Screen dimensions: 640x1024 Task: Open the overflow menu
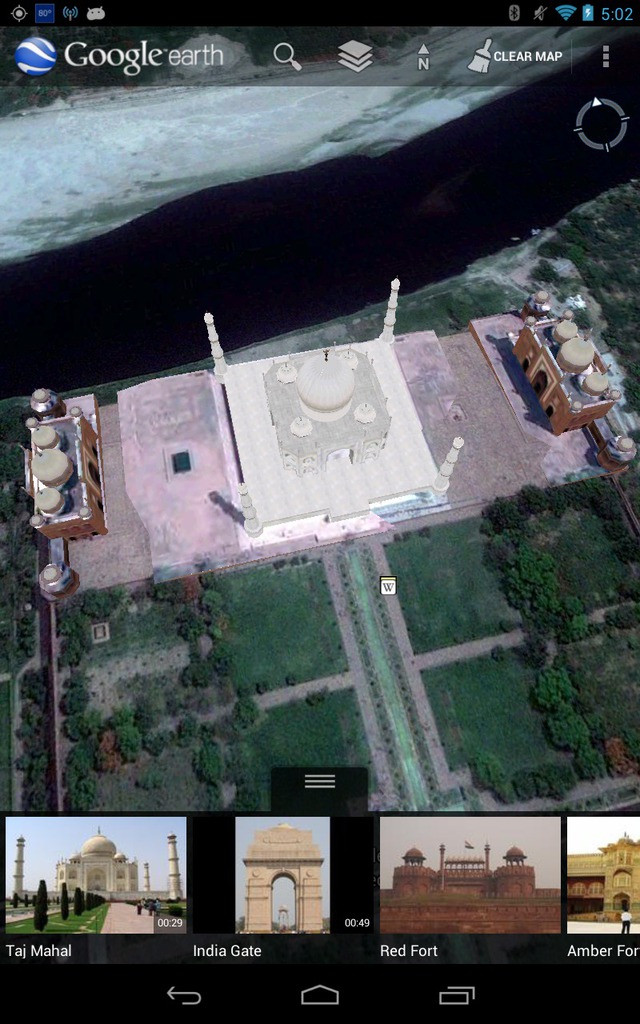605,57
